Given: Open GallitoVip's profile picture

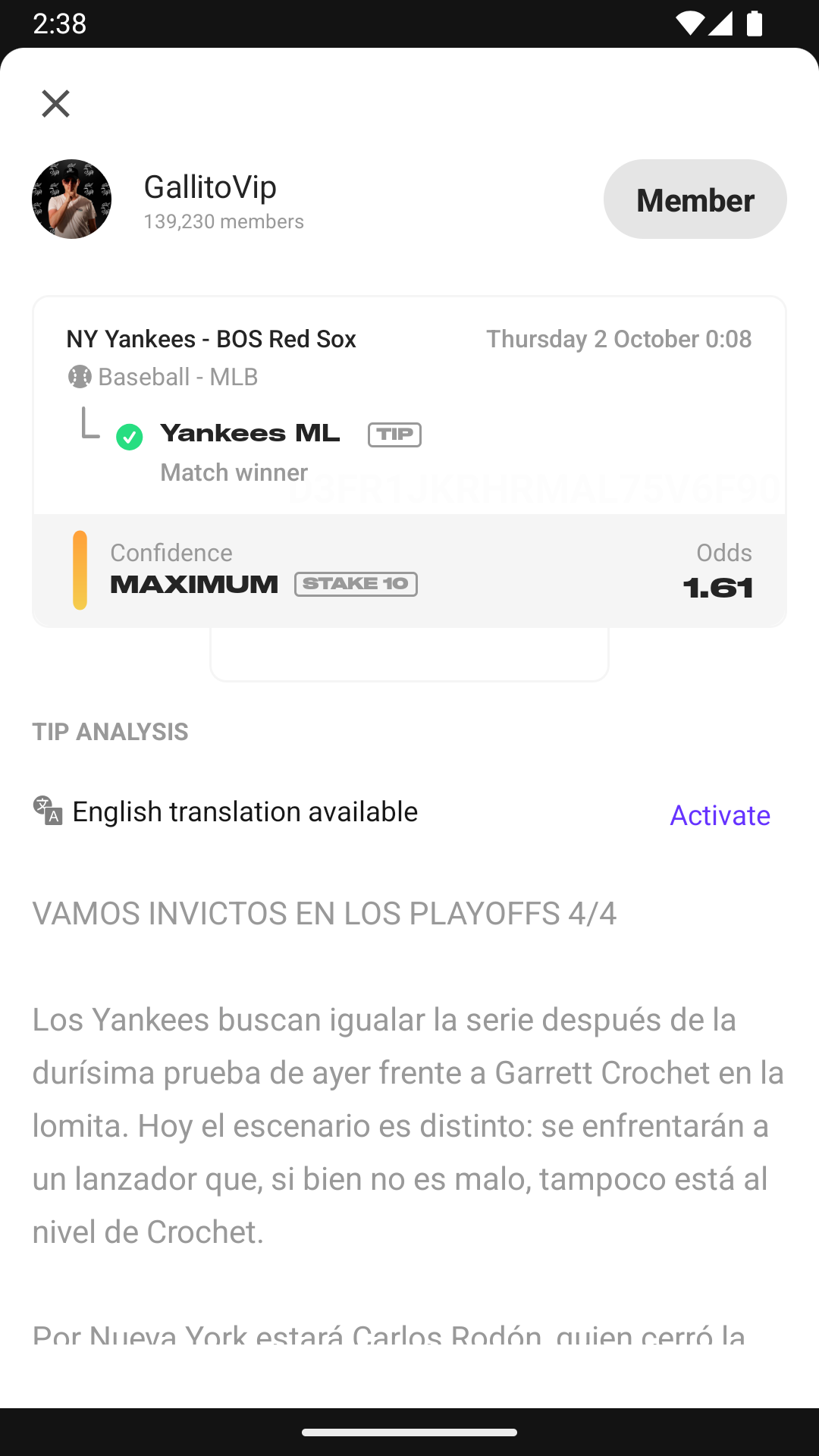Looking at the screenshot, I should pyautogui.click(x=72, y=199).
